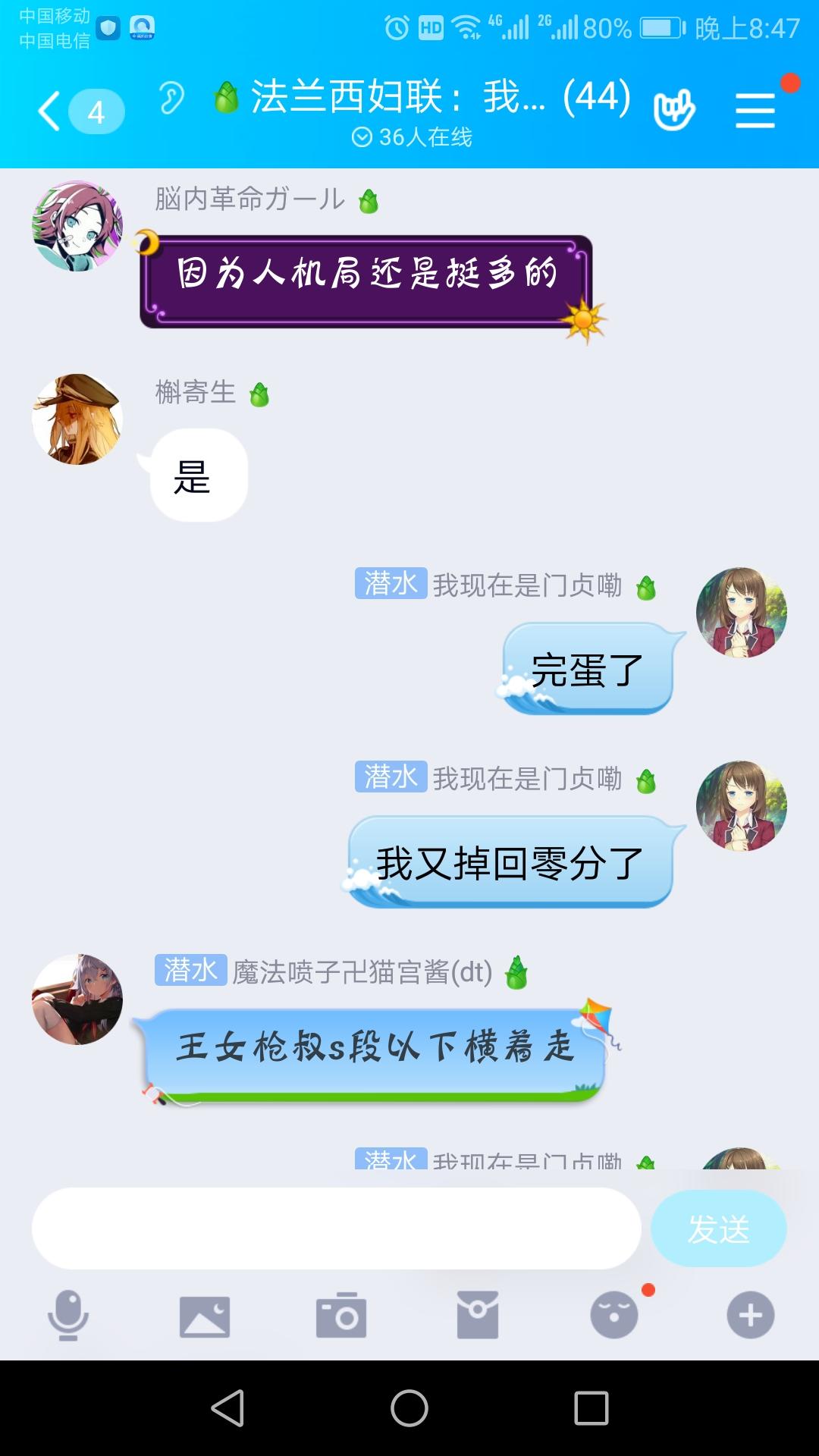Image resolution: width=819 pixels, height=1456 pixels.
Task: Tap 魔法喷子卍猫宫酱's profile avatar
Action: tap(78, 1001)
